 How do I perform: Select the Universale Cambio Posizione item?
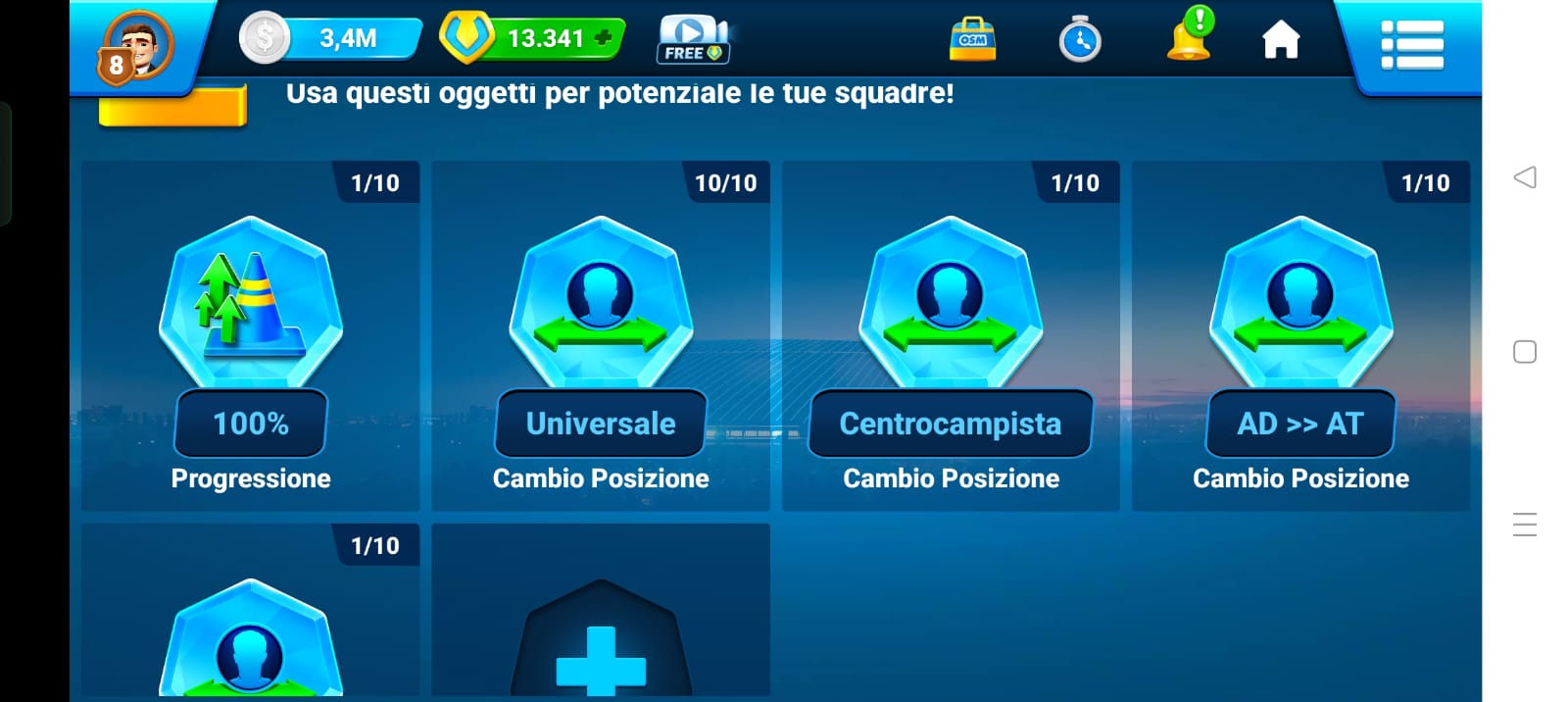601,335
